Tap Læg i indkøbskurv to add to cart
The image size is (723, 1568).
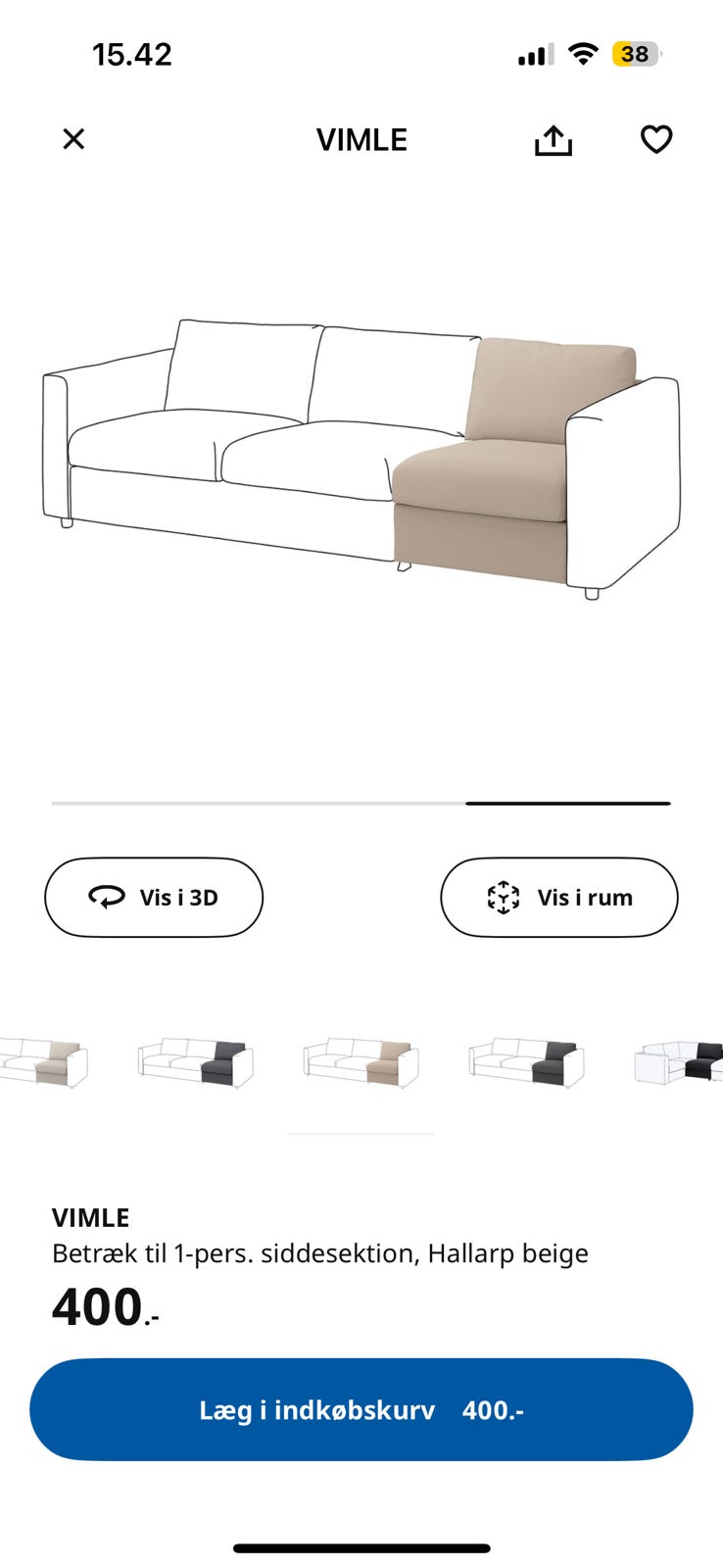click(361, 1409)
